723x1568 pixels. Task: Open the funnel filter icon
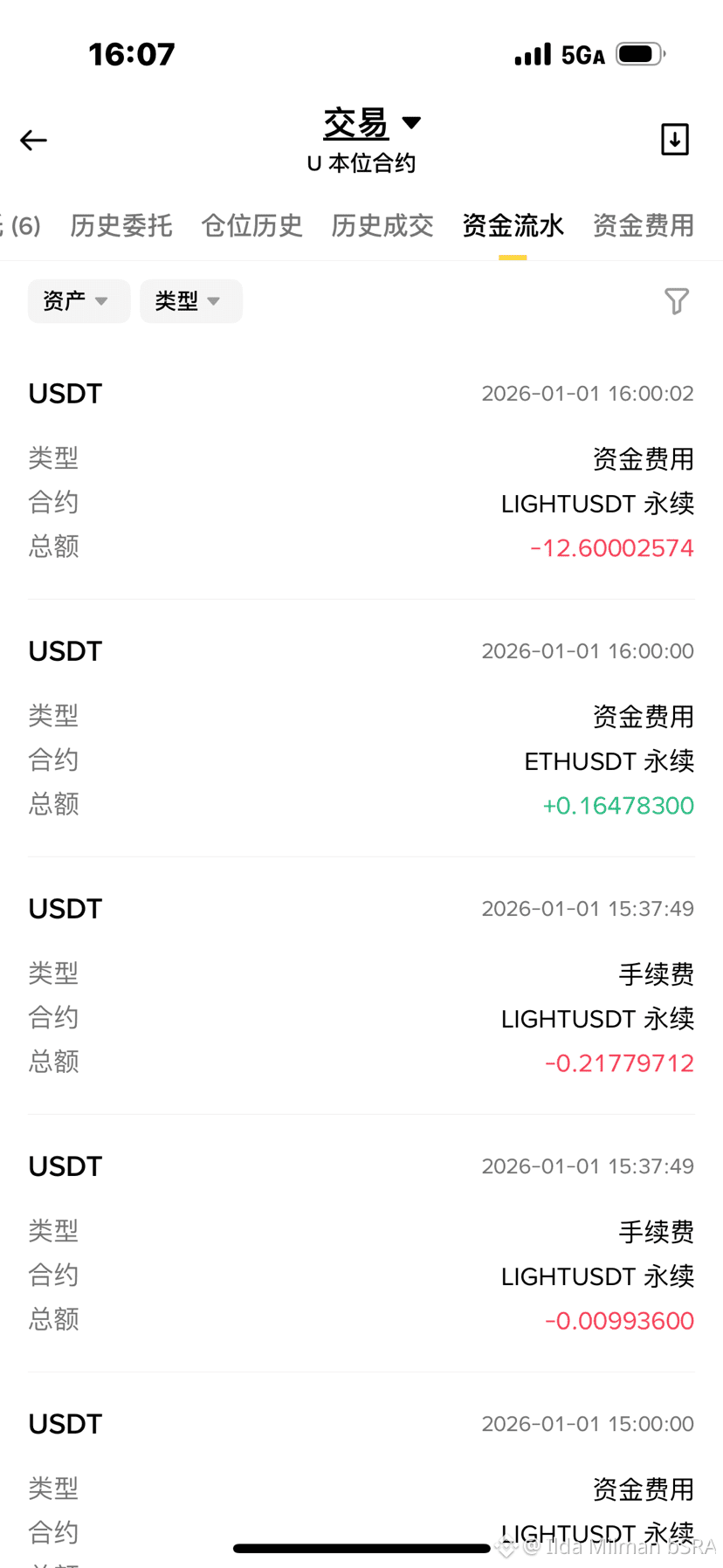pyautogui.click(x=677, y=301)
